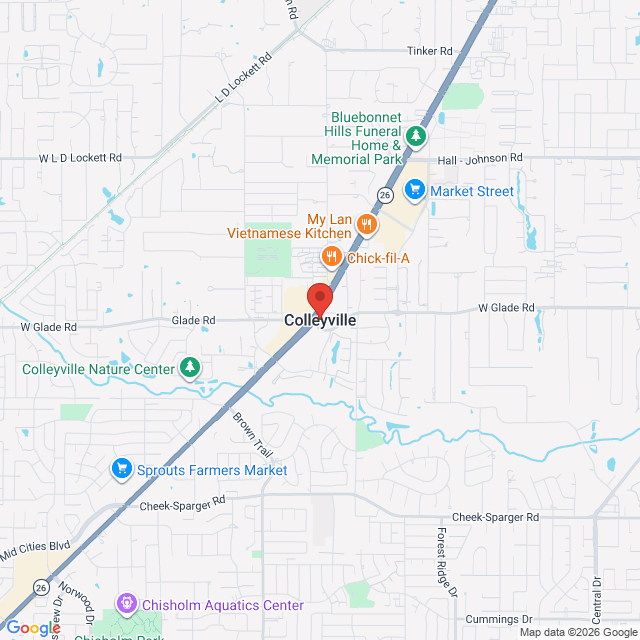This screenshot has height=640, width=640.
Task: Select the Colleyville Nature Center marker
Action: coord(190,368)
